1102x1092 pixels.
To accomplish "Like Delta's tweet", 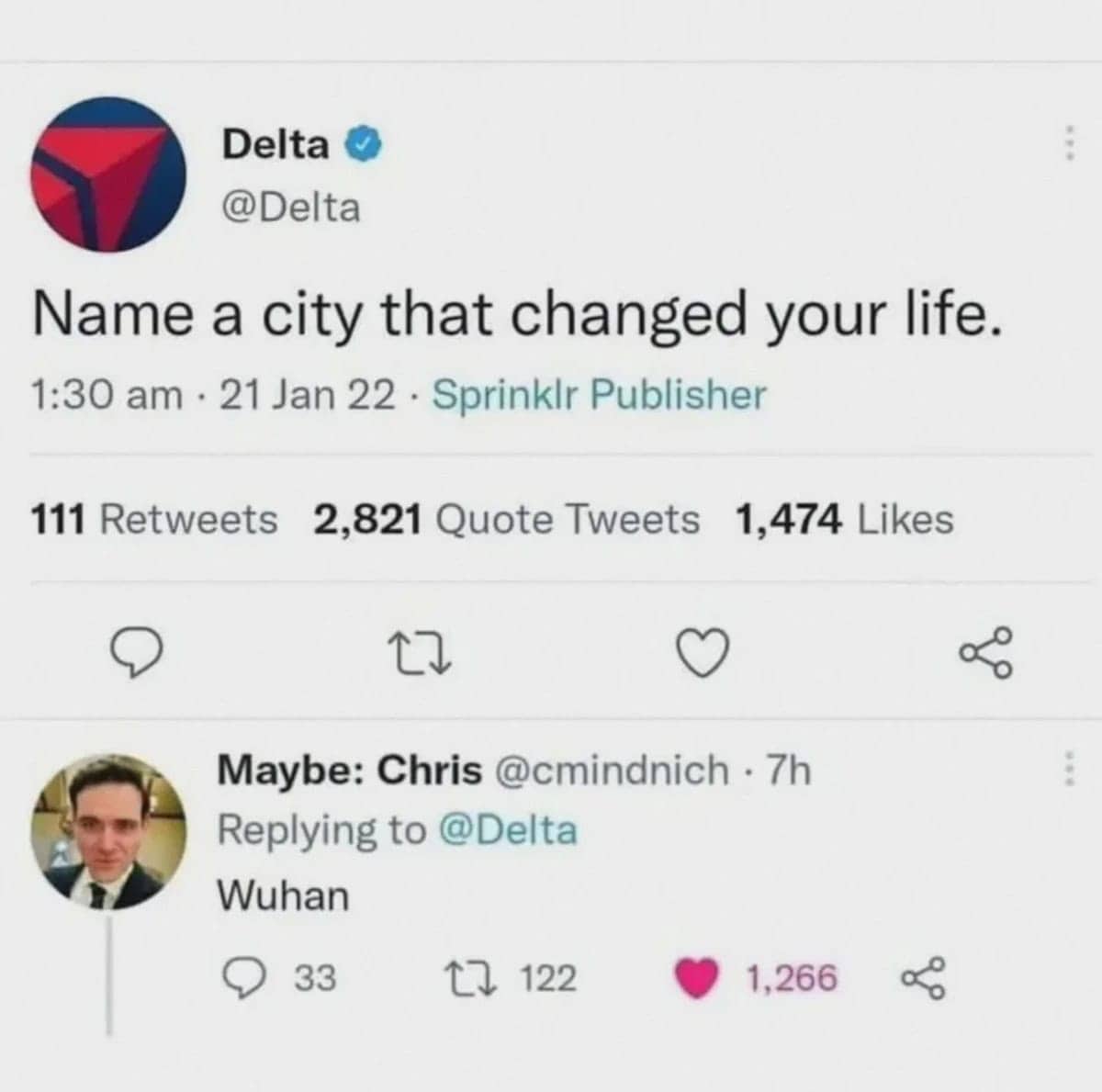I will coord(704,653).
